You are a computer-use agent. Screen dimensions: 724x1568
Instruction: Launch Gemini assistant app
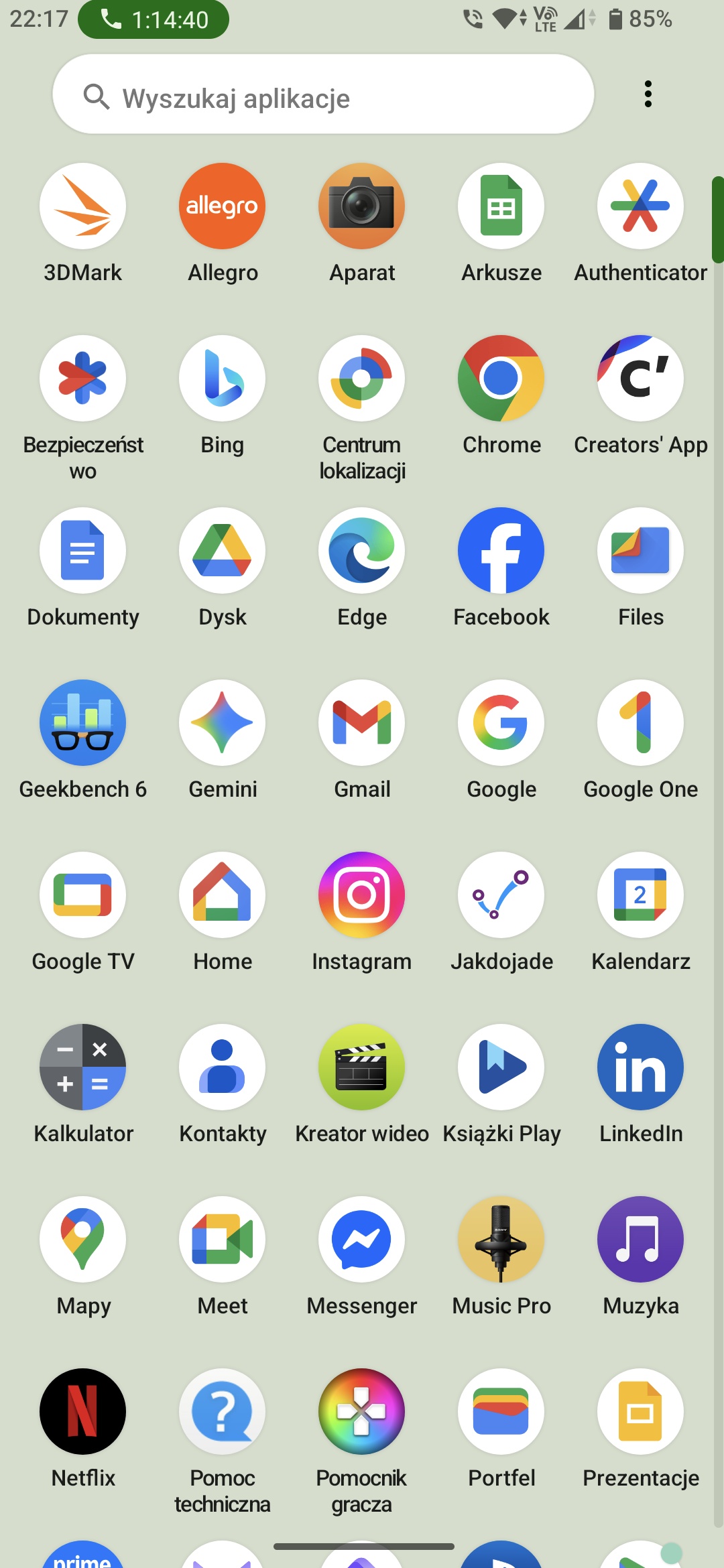click(222, 723)
